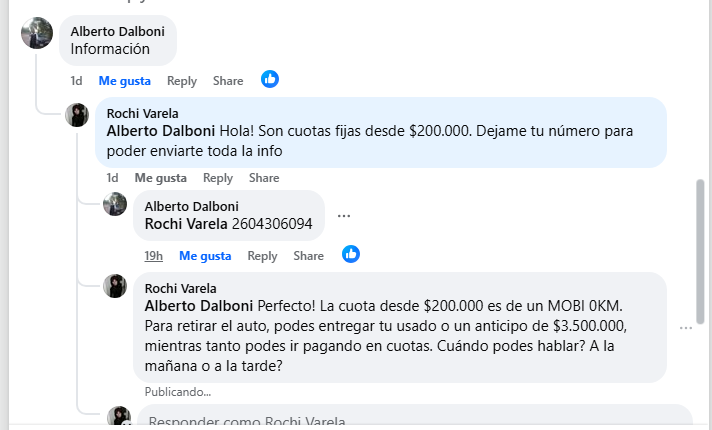Share Rochi Varela's 'cuotas fijas' comment
The image size is (712, 430).
pyautogui.click(x=264, y=178)
